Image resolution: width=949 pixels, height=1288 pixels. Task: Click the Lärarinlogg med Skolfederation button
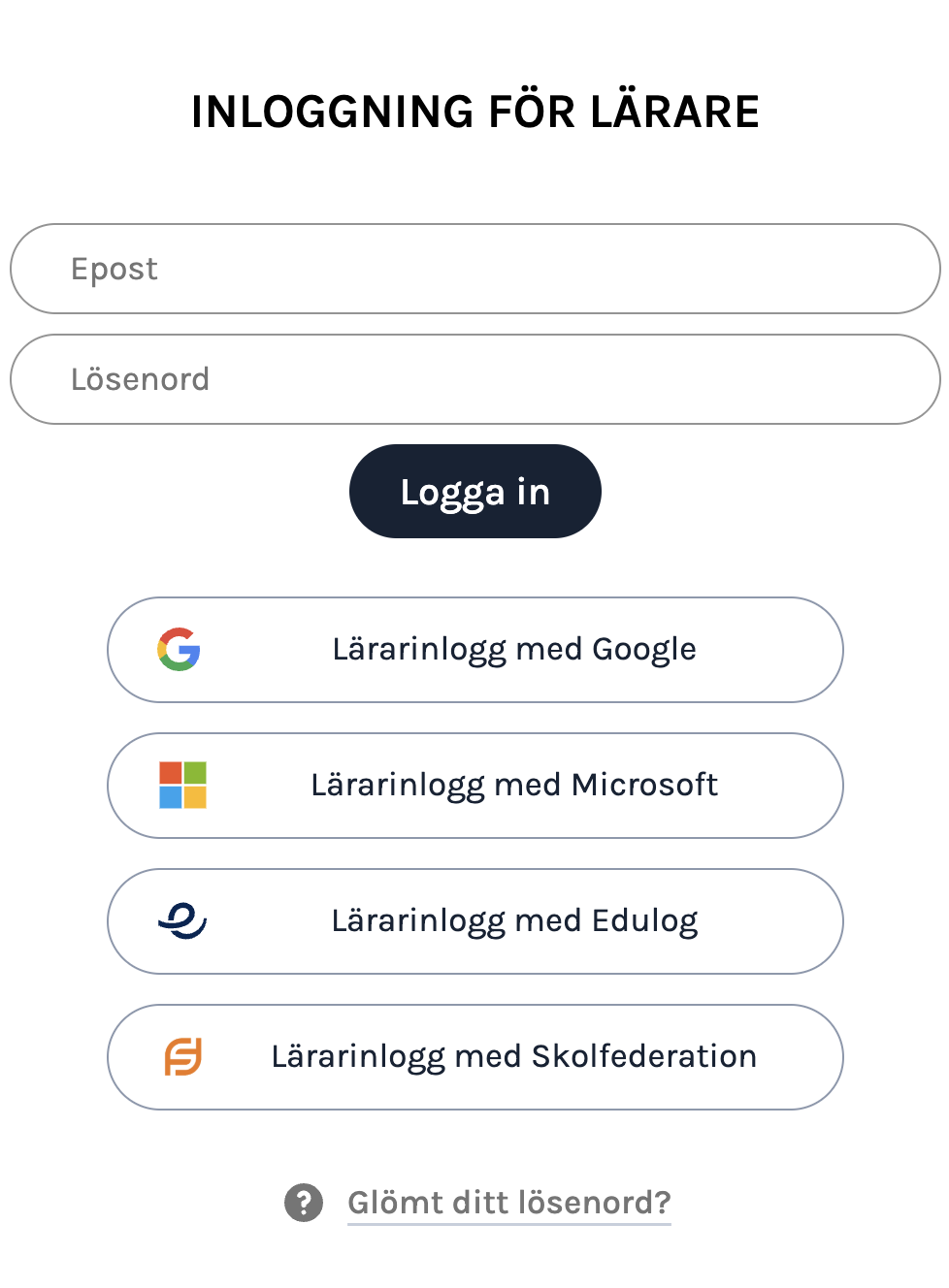click(x=474, y=1056)
